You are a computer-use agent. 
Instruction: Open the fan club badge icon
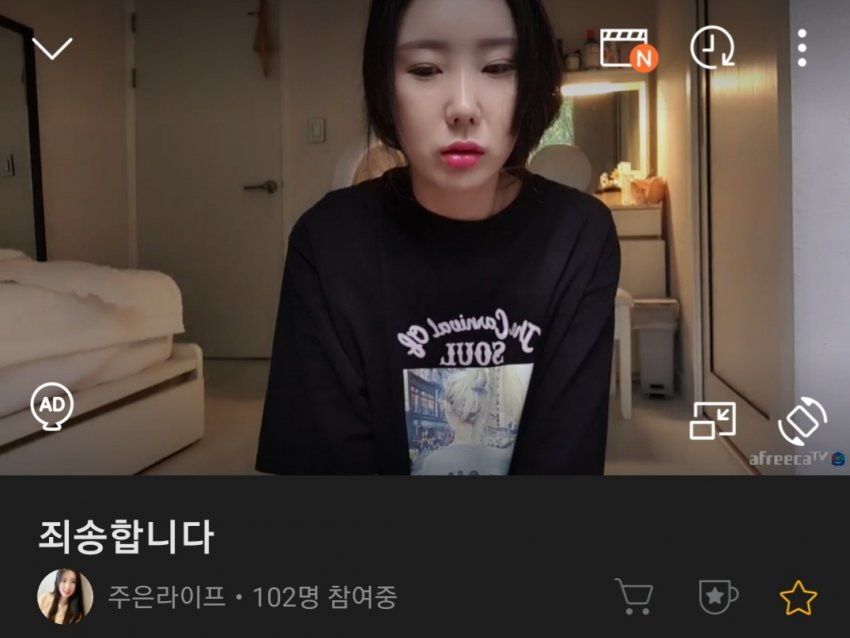[717, 597]
